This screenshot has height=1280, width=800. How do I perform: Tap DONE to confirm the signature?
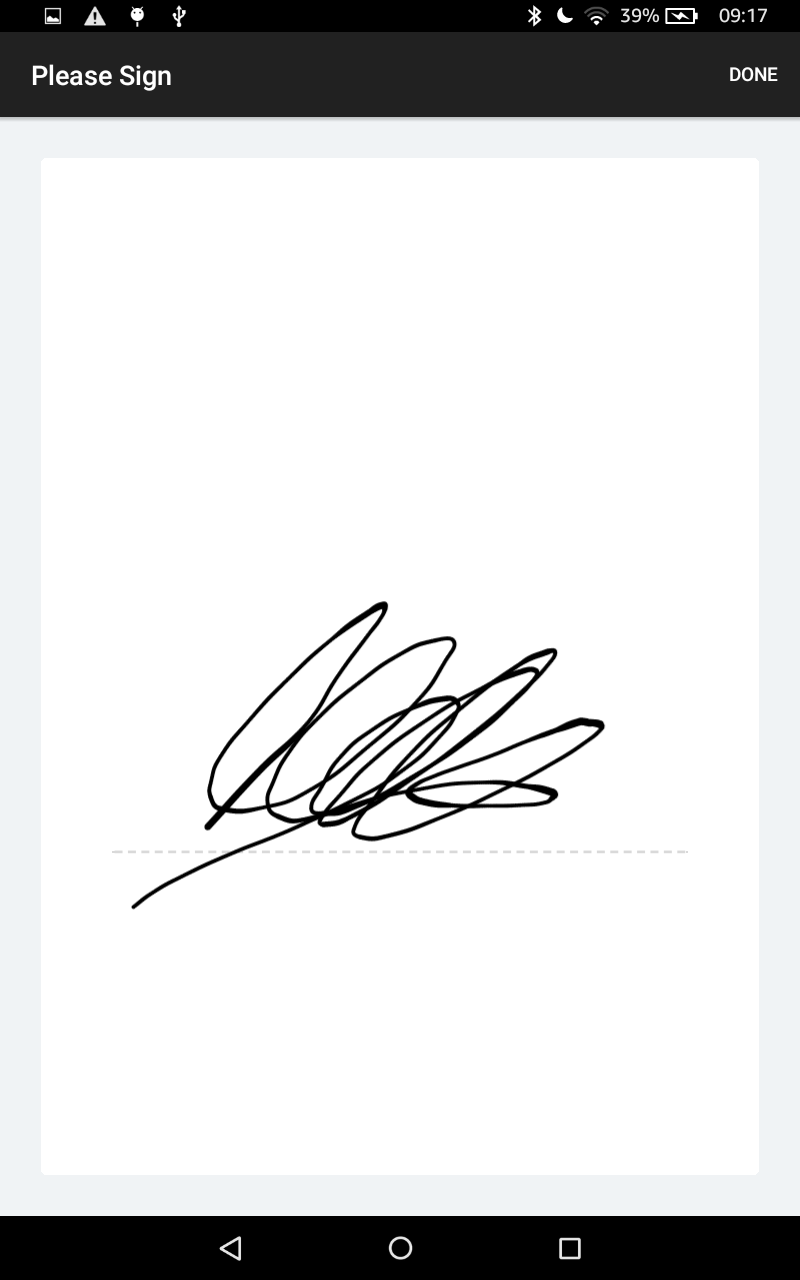tap(753, 75)
